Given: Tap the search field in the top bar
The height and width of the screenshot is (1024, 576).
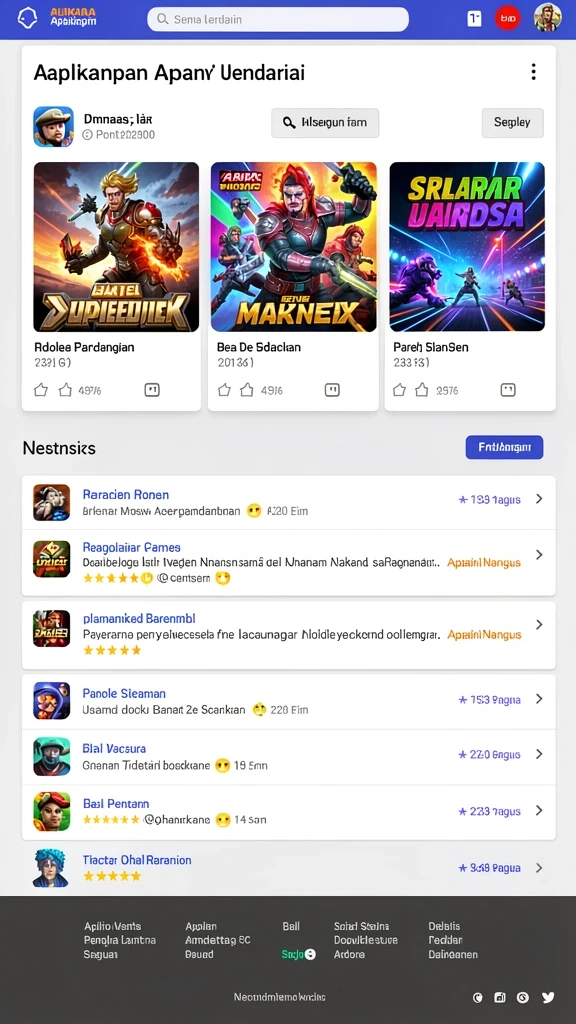Looking at the screenshot, I should [x=278, y=20].
